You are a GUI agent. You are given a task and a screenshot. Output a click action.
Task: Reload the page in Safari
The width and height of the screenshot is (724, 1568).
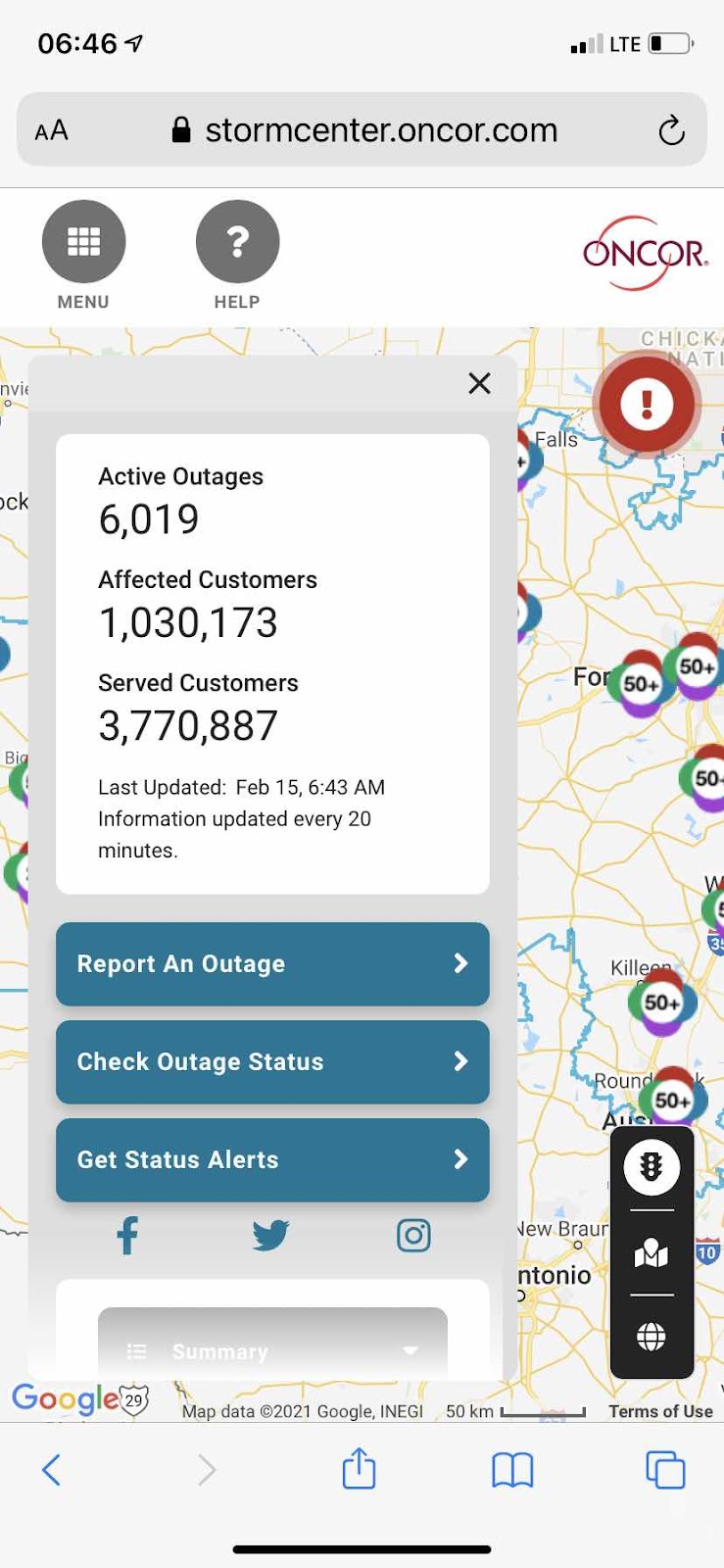(x=671, y=130)
